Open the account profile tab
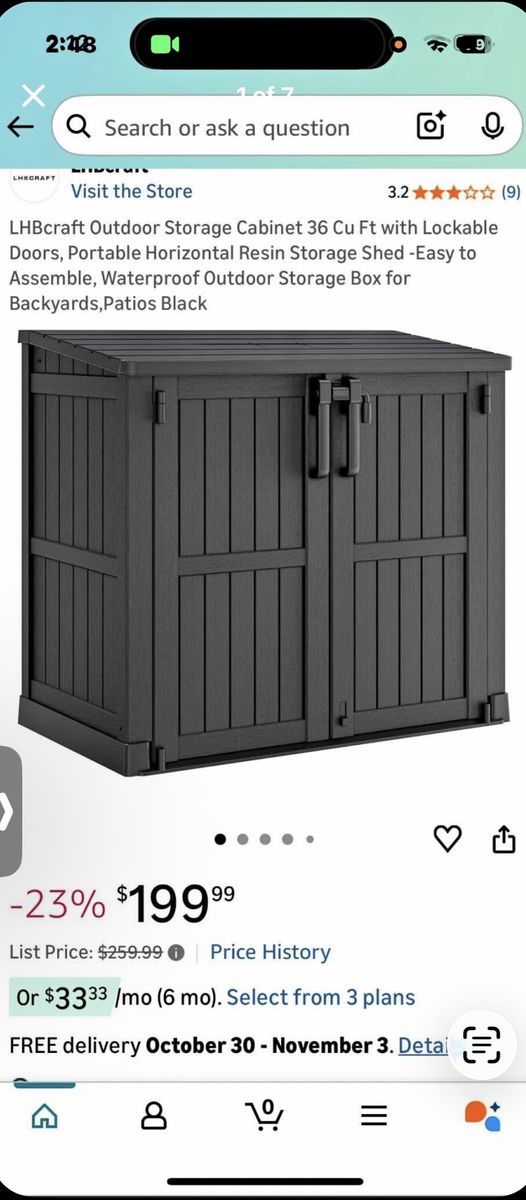The image size is (526, 1200). coord(154,1115)
